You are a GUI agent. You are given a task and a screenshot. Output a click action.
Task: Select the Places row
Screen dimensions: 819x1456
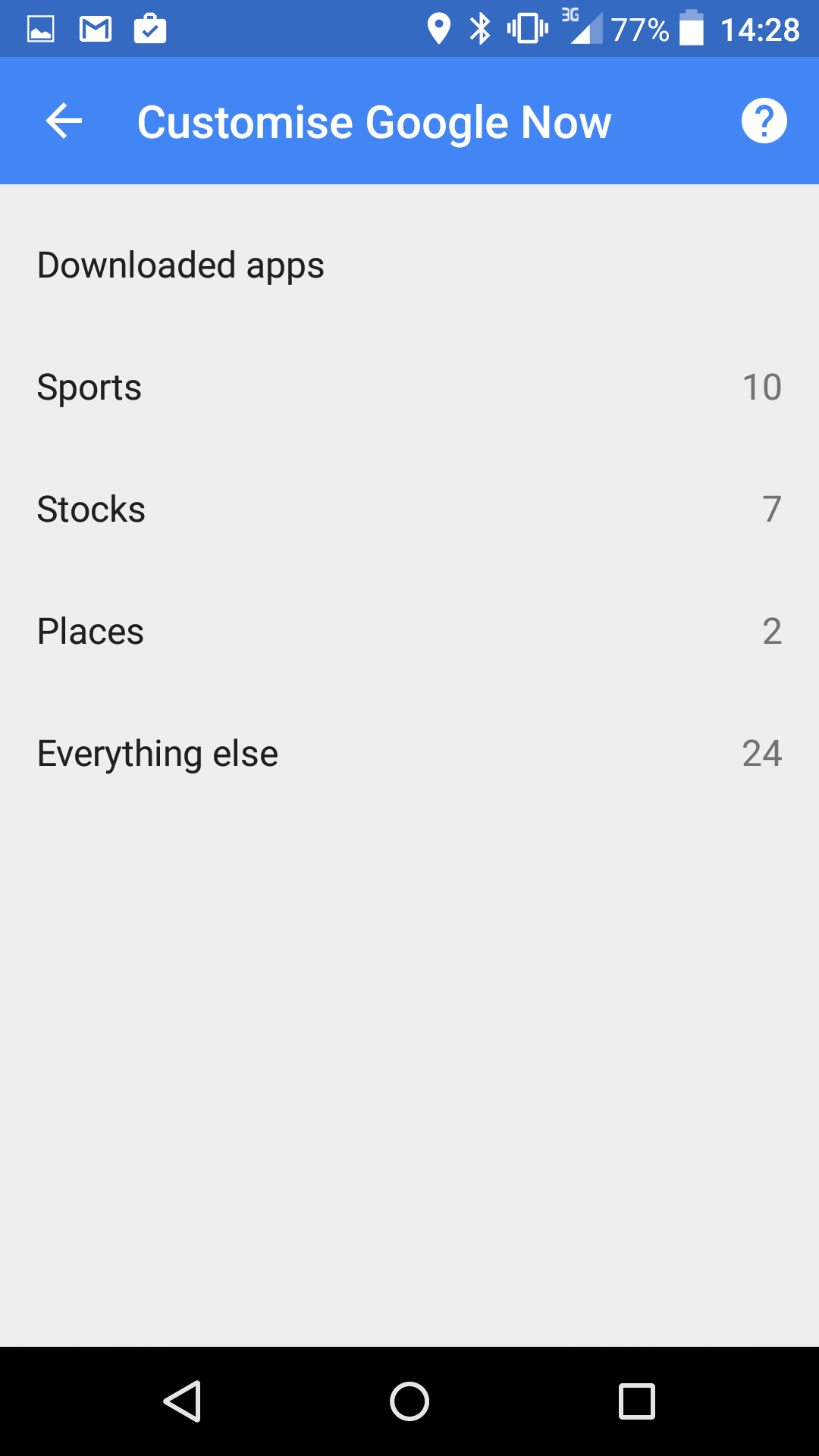tap(409, 631)
